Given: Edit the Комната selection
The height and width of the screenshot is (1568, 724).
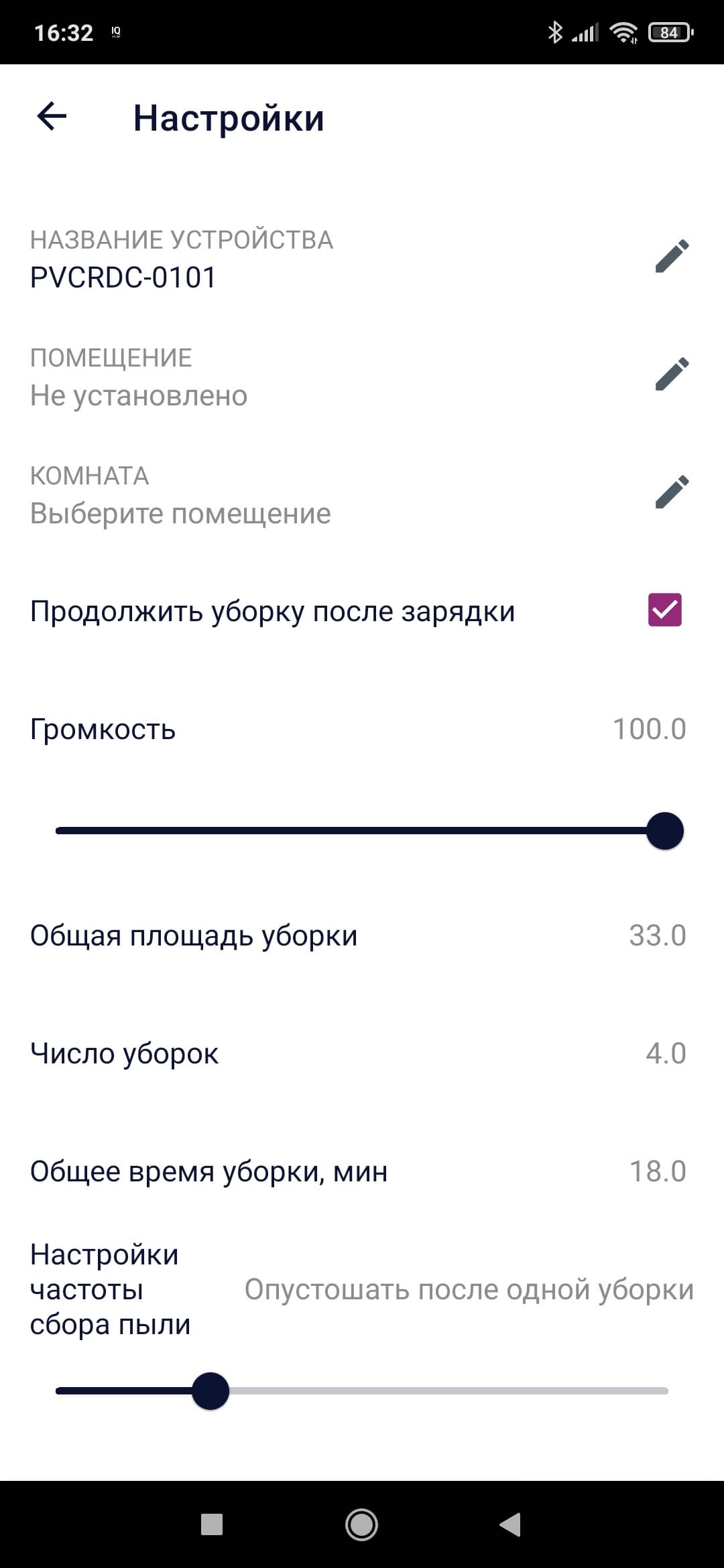Looking at the screenshot, I should [x=672, y=492].
